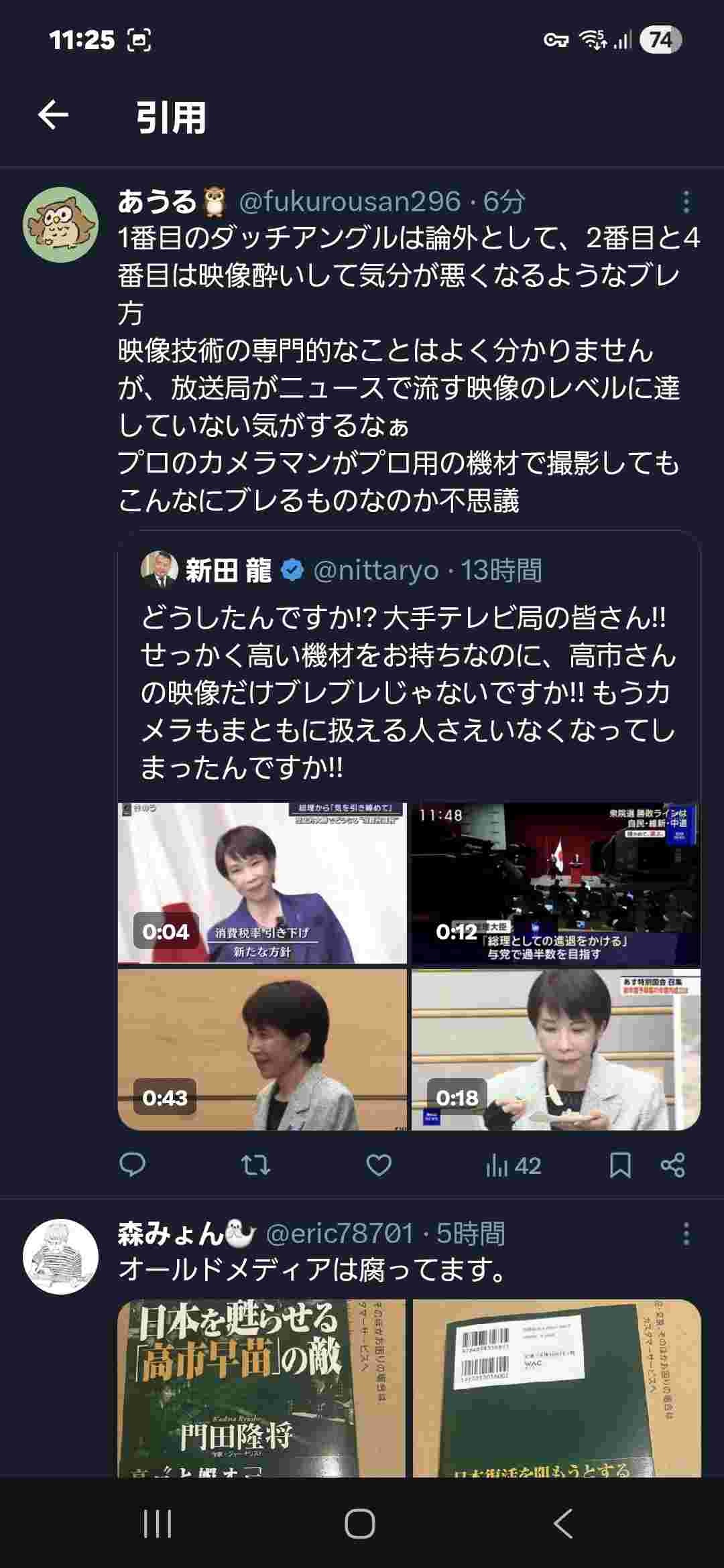Open the book back cover photo

point(556,1387)
